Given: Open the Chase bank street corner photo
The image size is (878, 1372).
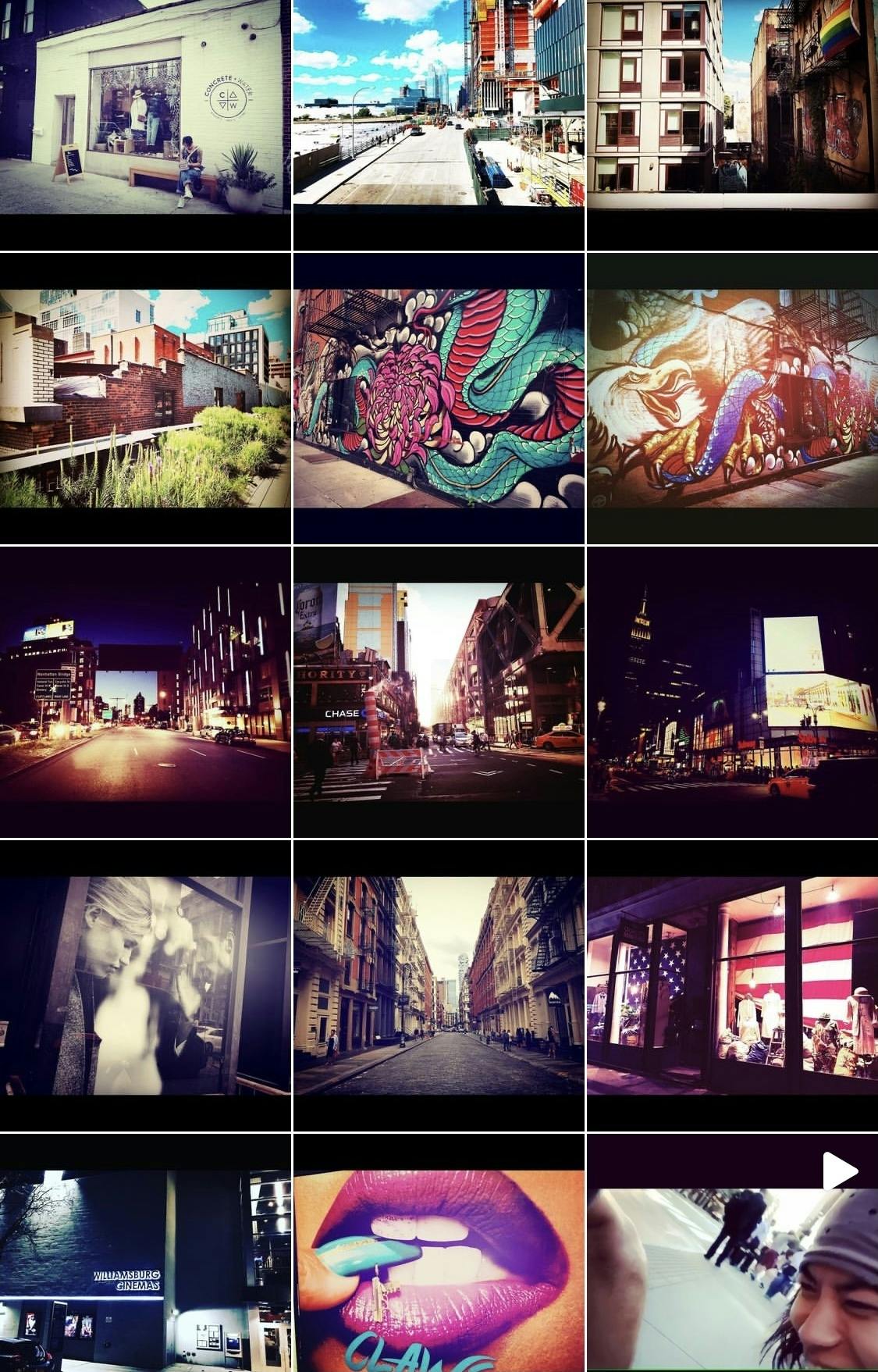Looking at the screenshot, I should coord(439,692).
